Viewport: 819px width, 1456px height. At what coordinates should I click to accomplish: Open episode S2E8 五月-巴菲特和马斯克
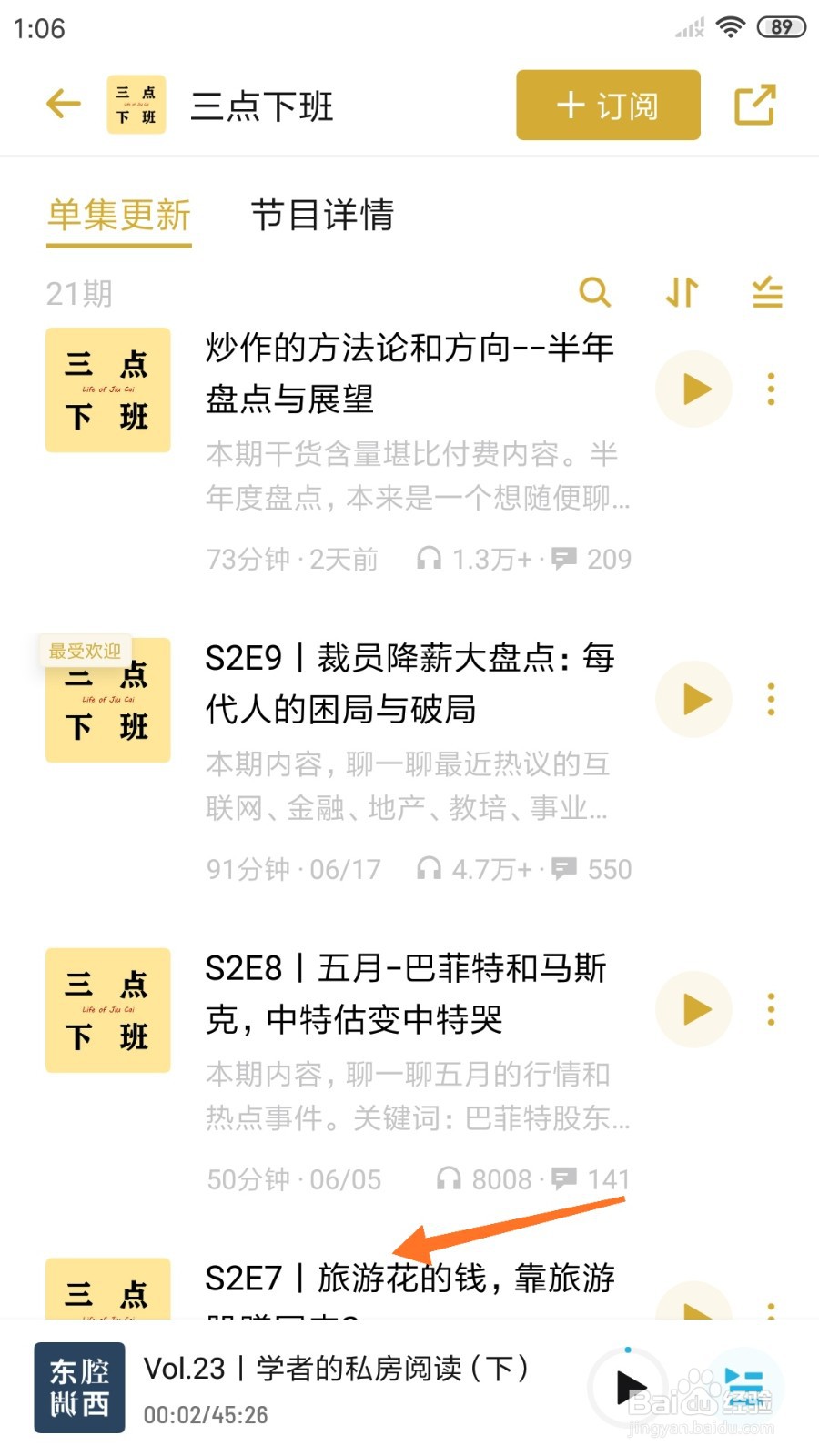pyautogui.click(x=409, y=994)
